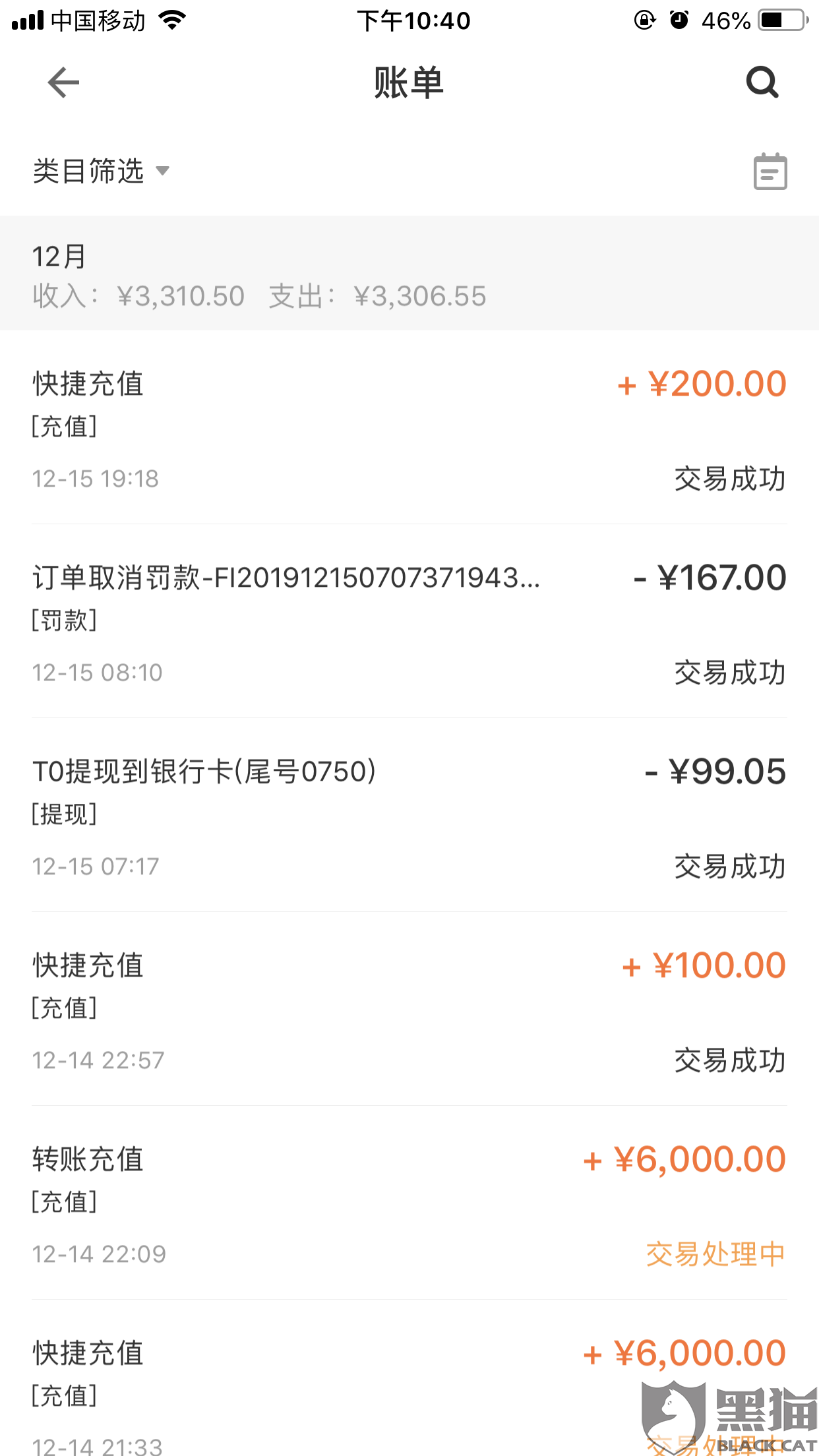
Task: Expand the 类目筛选 category filter
Action: pyautogui.click(x=102, y=171)
